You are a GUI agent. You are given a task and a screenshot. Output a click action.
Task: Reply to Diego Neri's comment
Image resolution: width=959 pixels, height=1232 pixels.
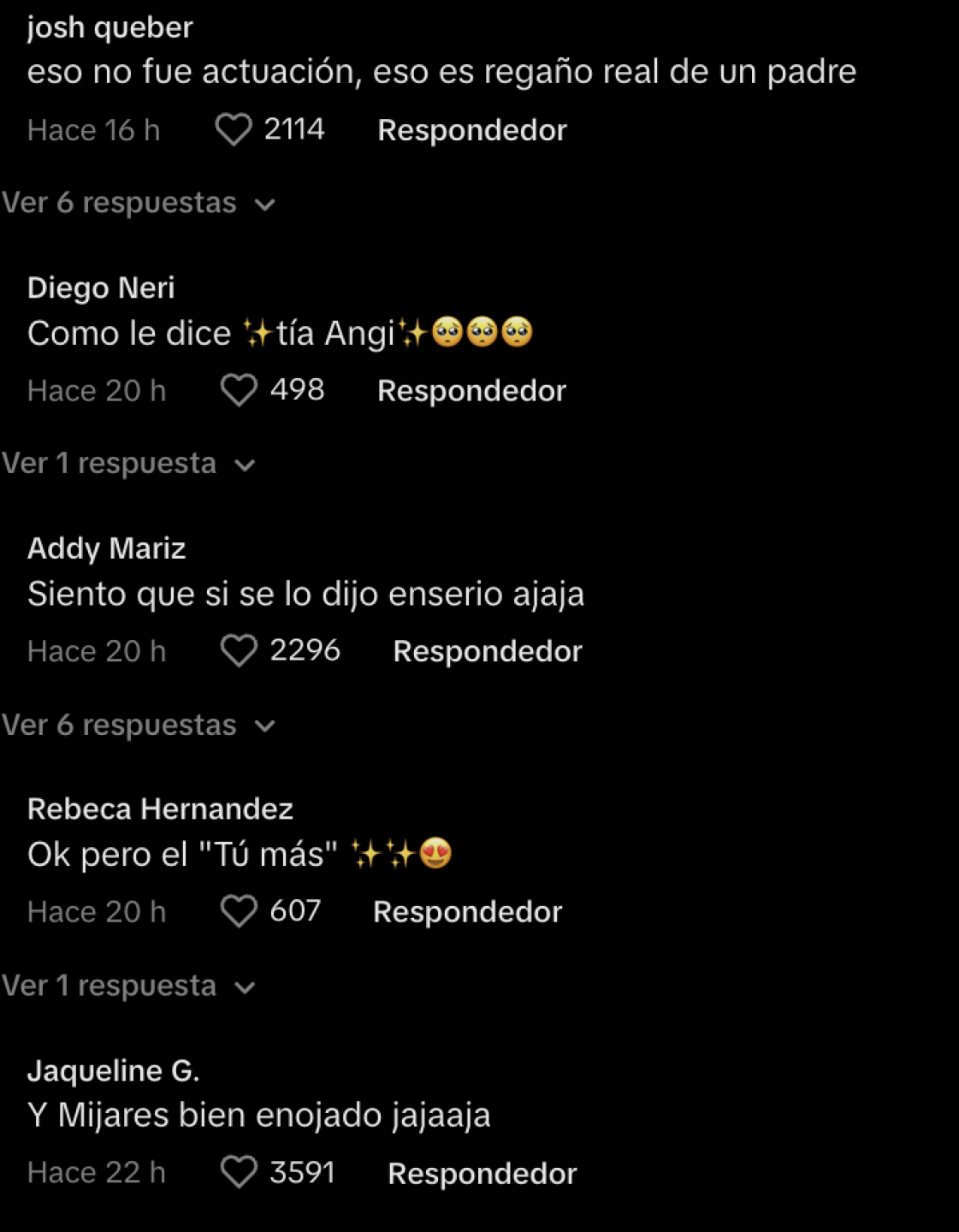pos(471,391)
